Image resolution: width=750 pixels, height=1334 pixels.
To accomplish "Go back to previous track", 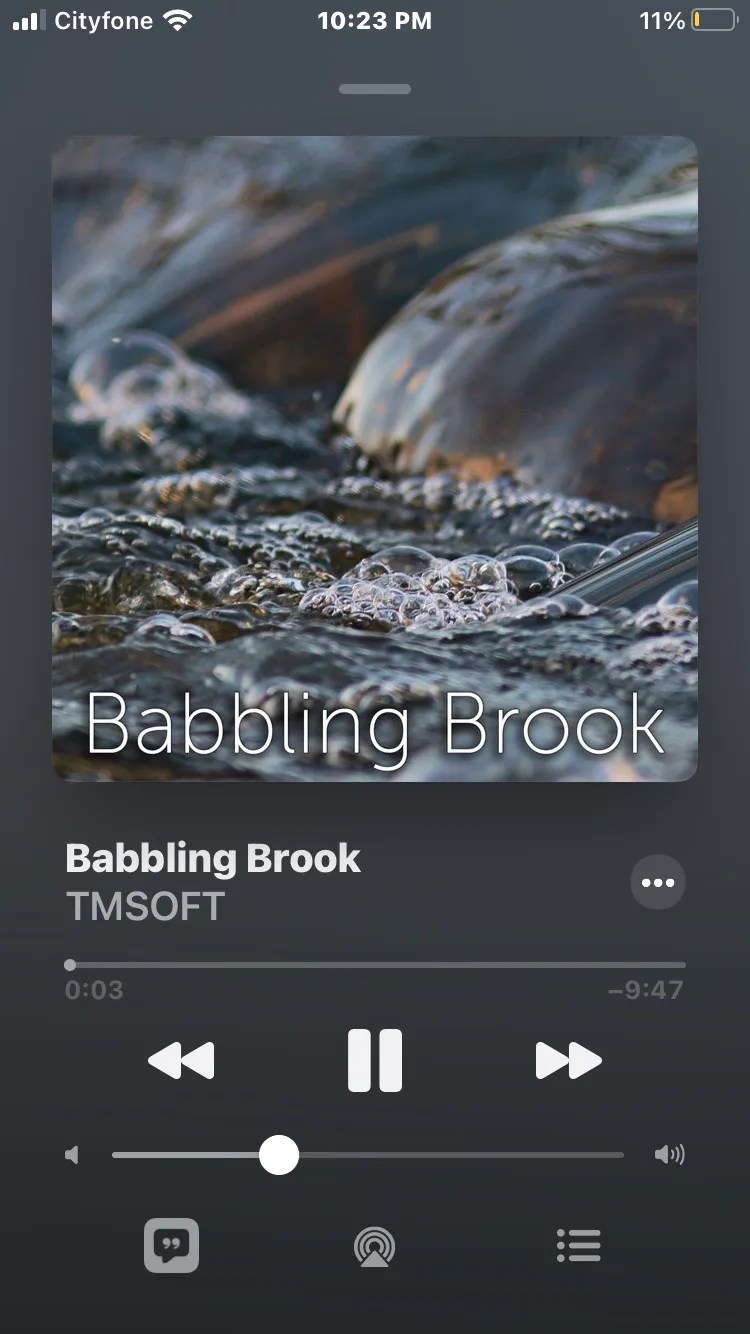I will pyautogui.click(x=181, y=1060).
